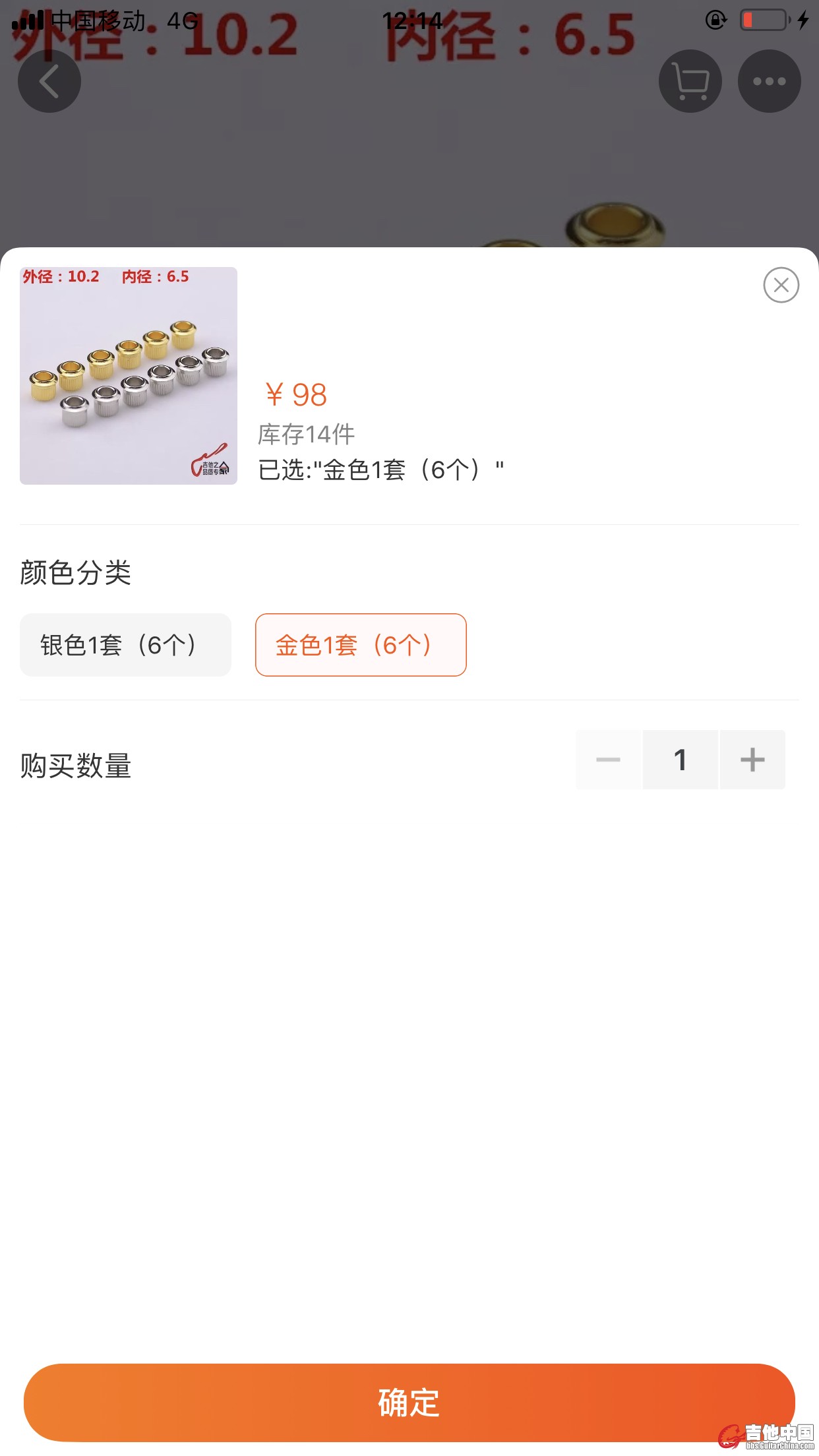Increase purchase quantity with plus button
Screen dimensions: 819x1456
[x=752, y=760]
